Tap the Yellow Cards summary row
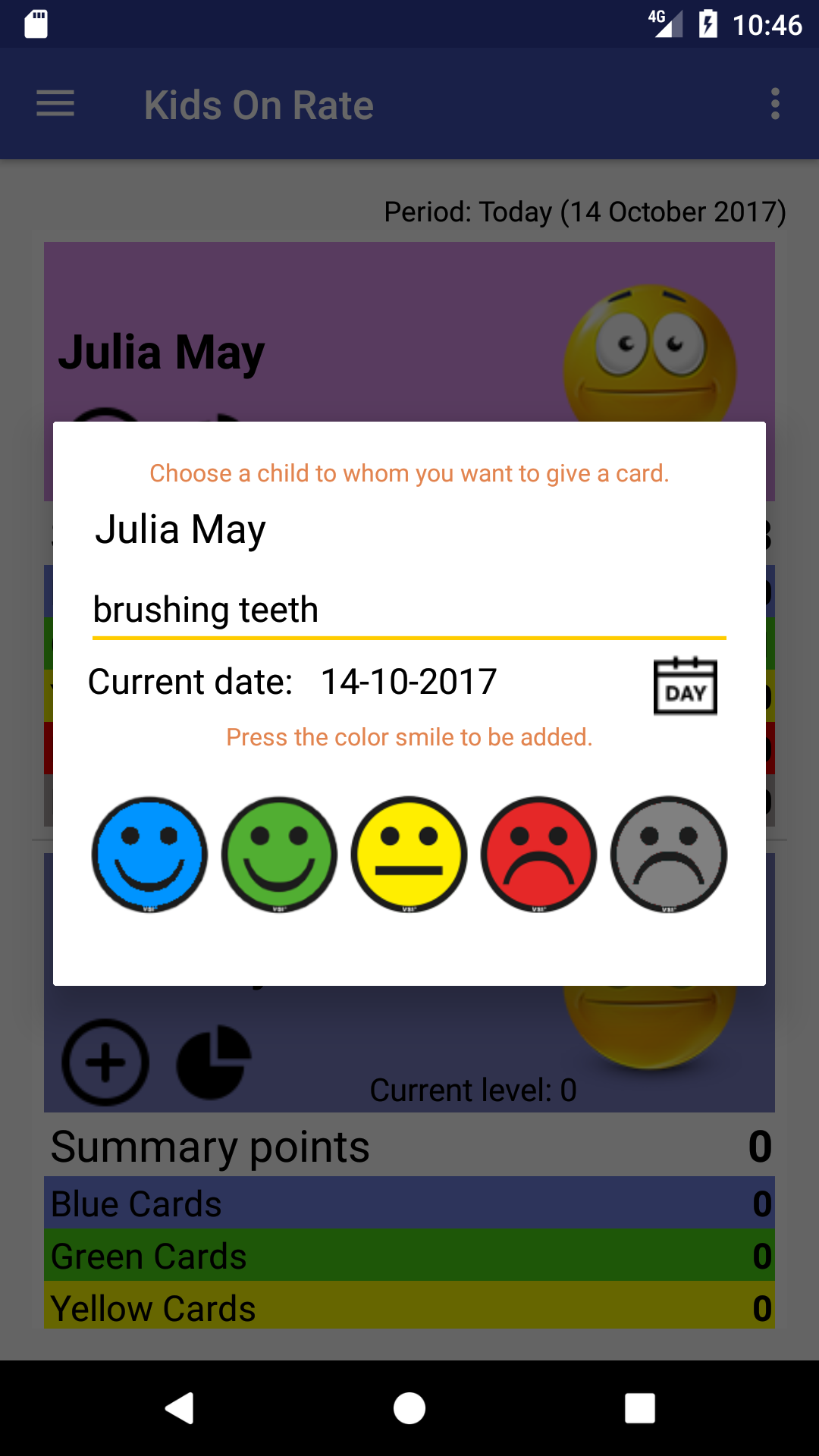The height and width of the screenshot is (1456, 819). pos(409,1307)
